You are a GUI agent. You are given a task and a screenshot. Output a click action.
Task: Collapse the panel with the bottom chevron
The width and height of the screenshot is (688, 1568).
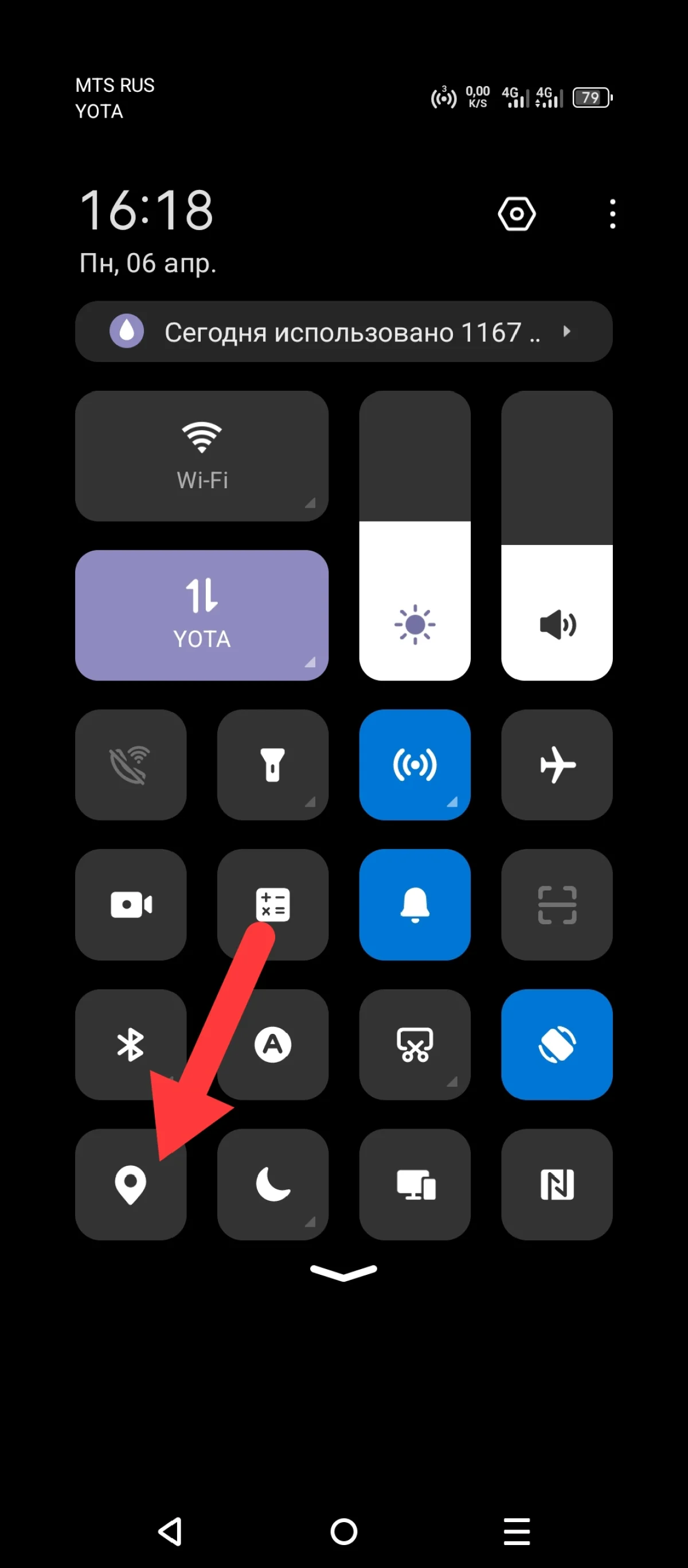(343, 1272)
